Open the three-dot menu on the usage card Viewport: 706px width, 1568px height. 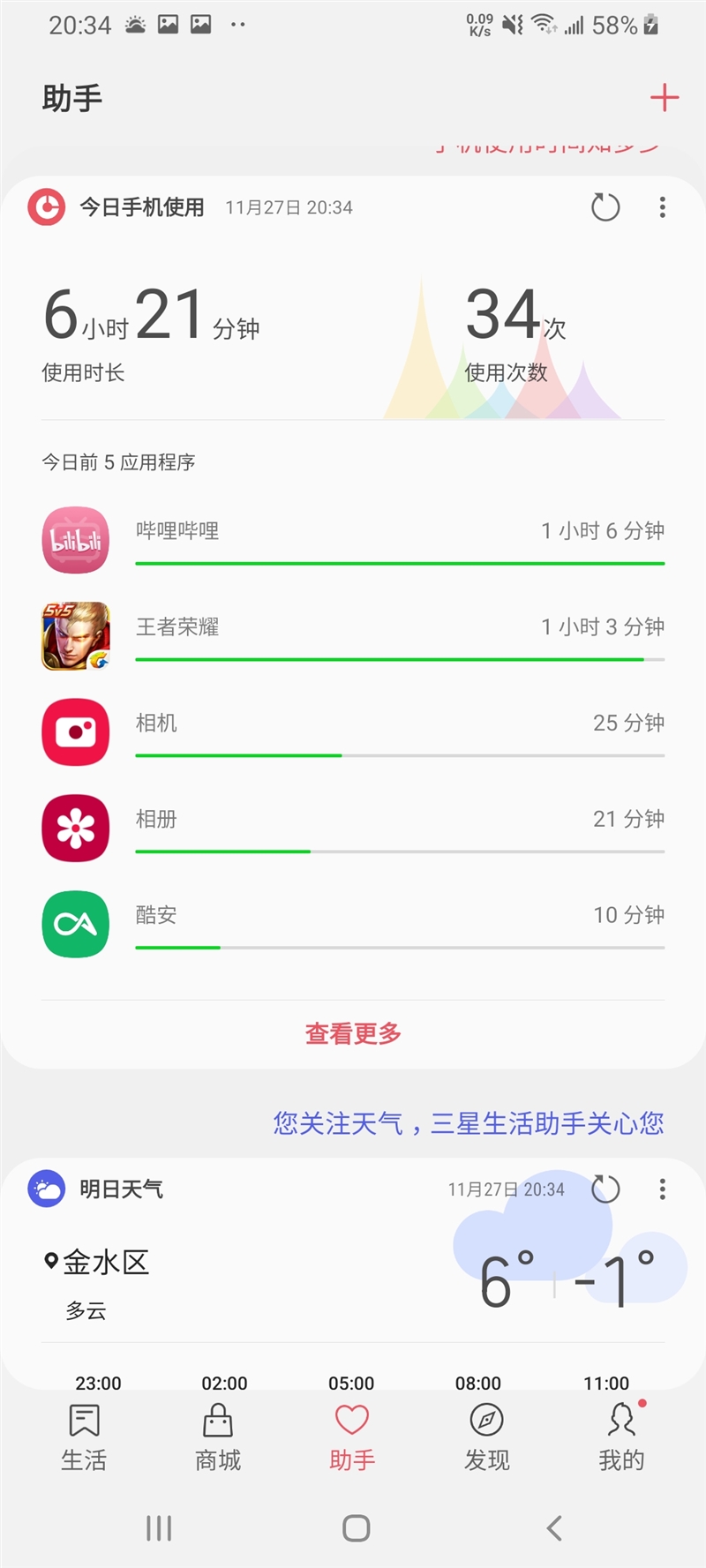(x=662, y=207)
